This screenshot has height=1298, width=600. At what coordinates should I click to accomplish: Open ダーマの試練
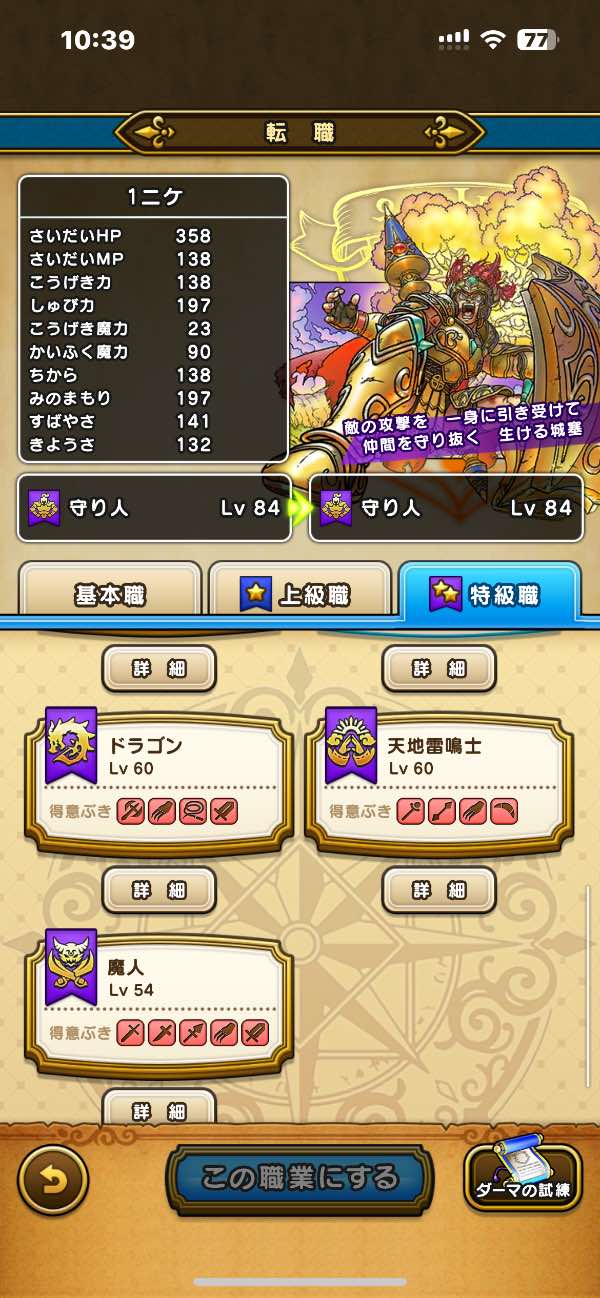pyautogui.click(x=522, y=1178)
